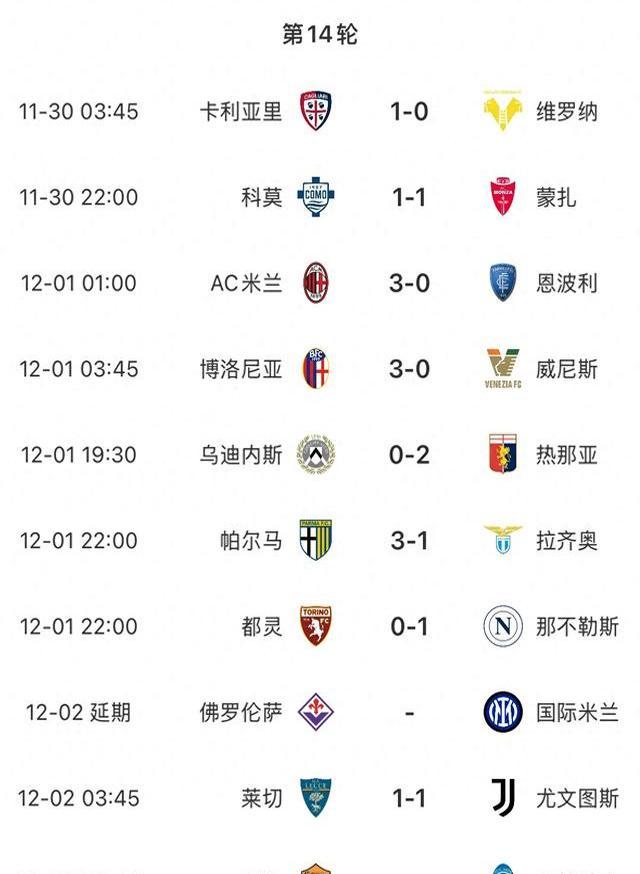View AC Milan vs Empoli 3-0 details
The height and width of the screenshot is (874, 640).
pyautogui.click(x=408, y=283)
